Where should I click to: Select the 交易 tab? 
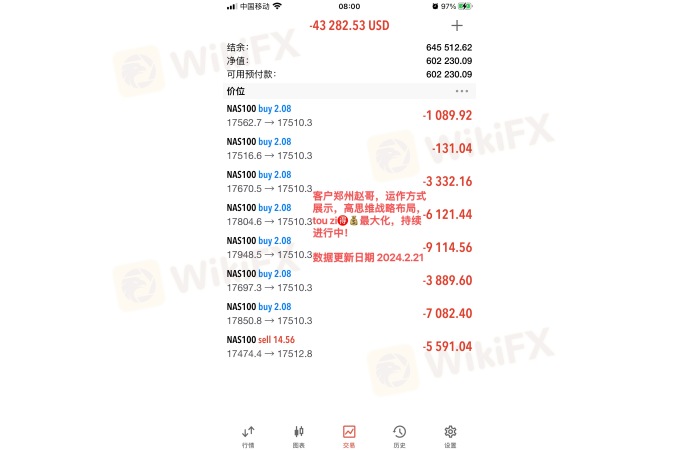pyautogui.click(x=349, y=434)
